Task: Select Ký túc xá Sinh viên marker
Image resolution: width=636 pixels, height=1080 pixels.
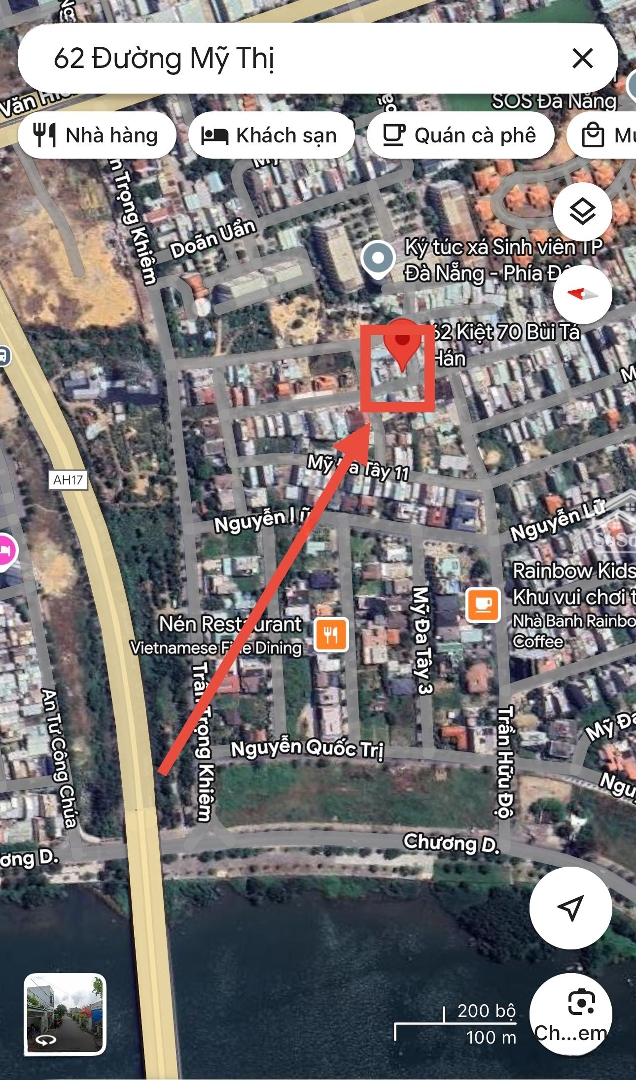Action: [377, 259]
